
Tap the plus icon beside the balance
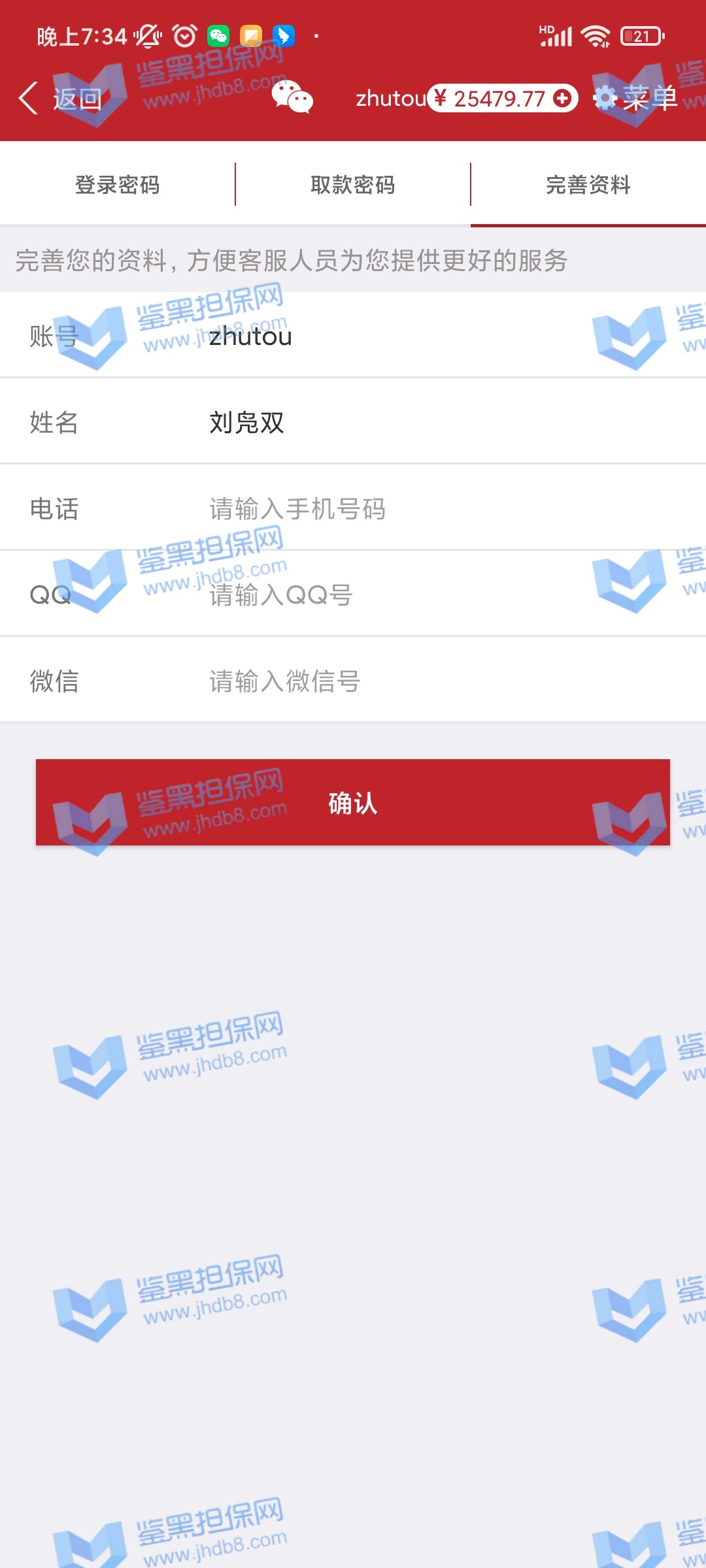click(562, 99)
